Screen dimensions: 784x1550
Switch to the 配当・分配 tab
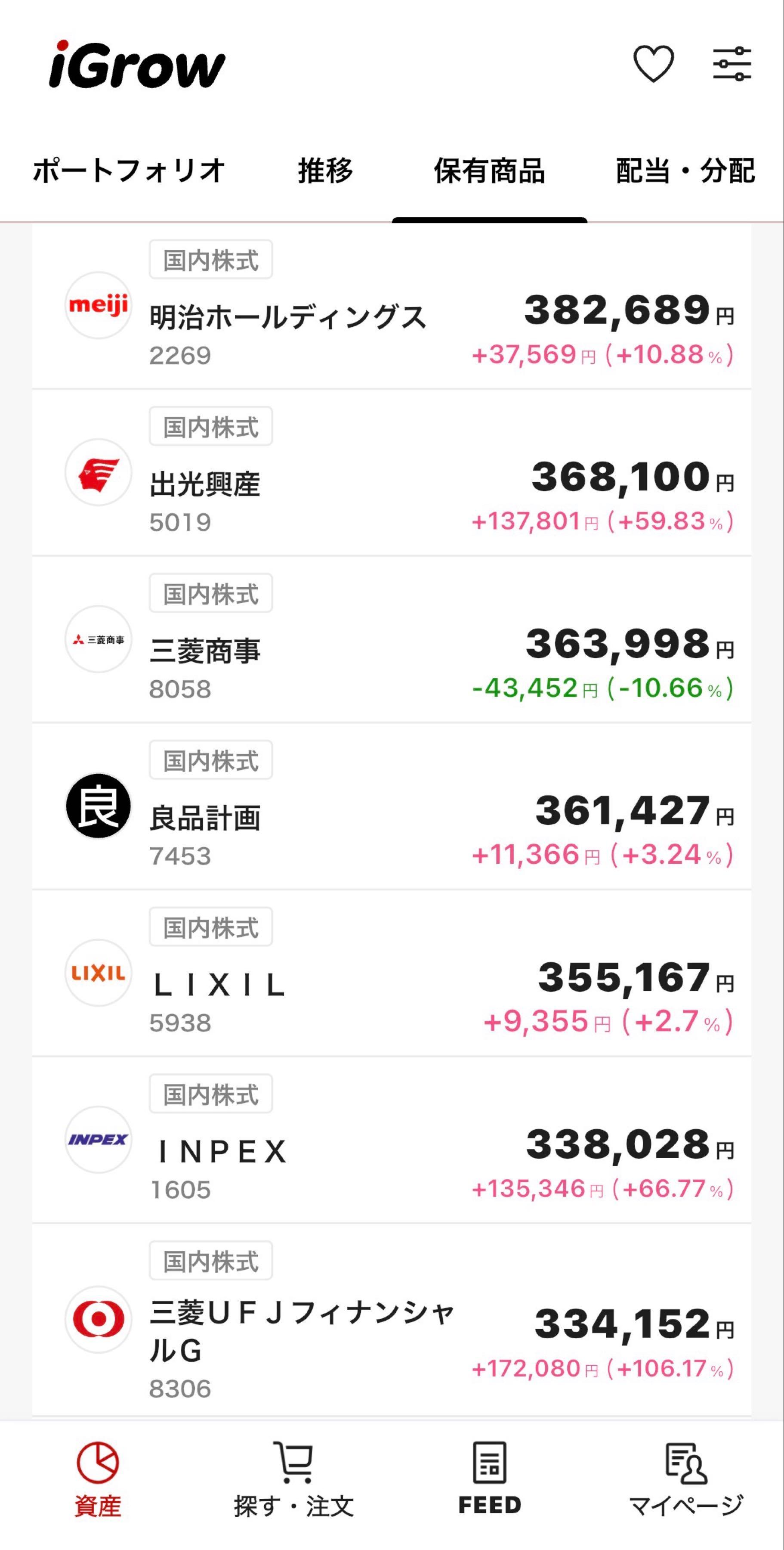tap(685, 171)
